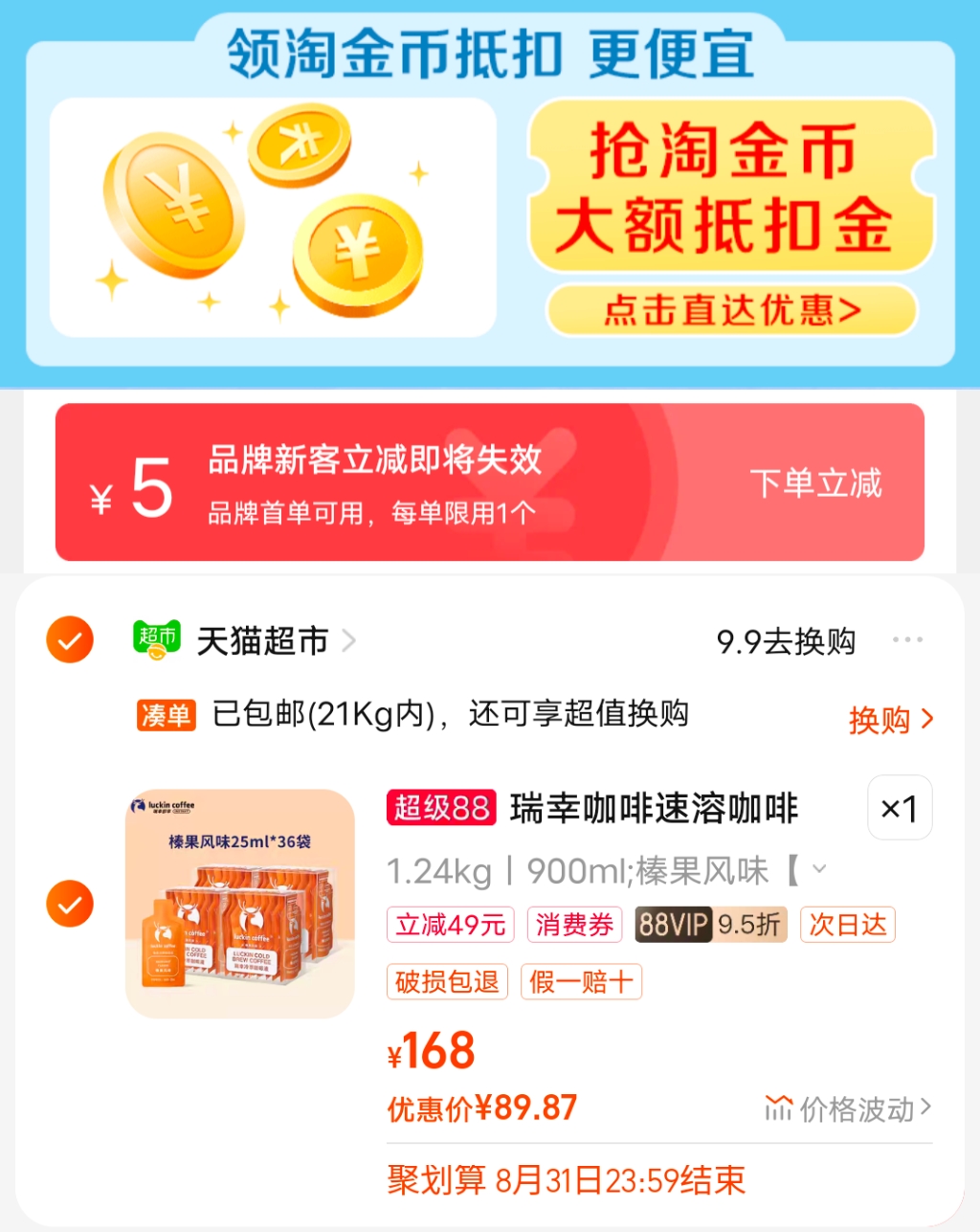The height and width of the screenshot is (1232, 980).
Task: Click the 下单立减 order discount button
Action: coord(815,483)
